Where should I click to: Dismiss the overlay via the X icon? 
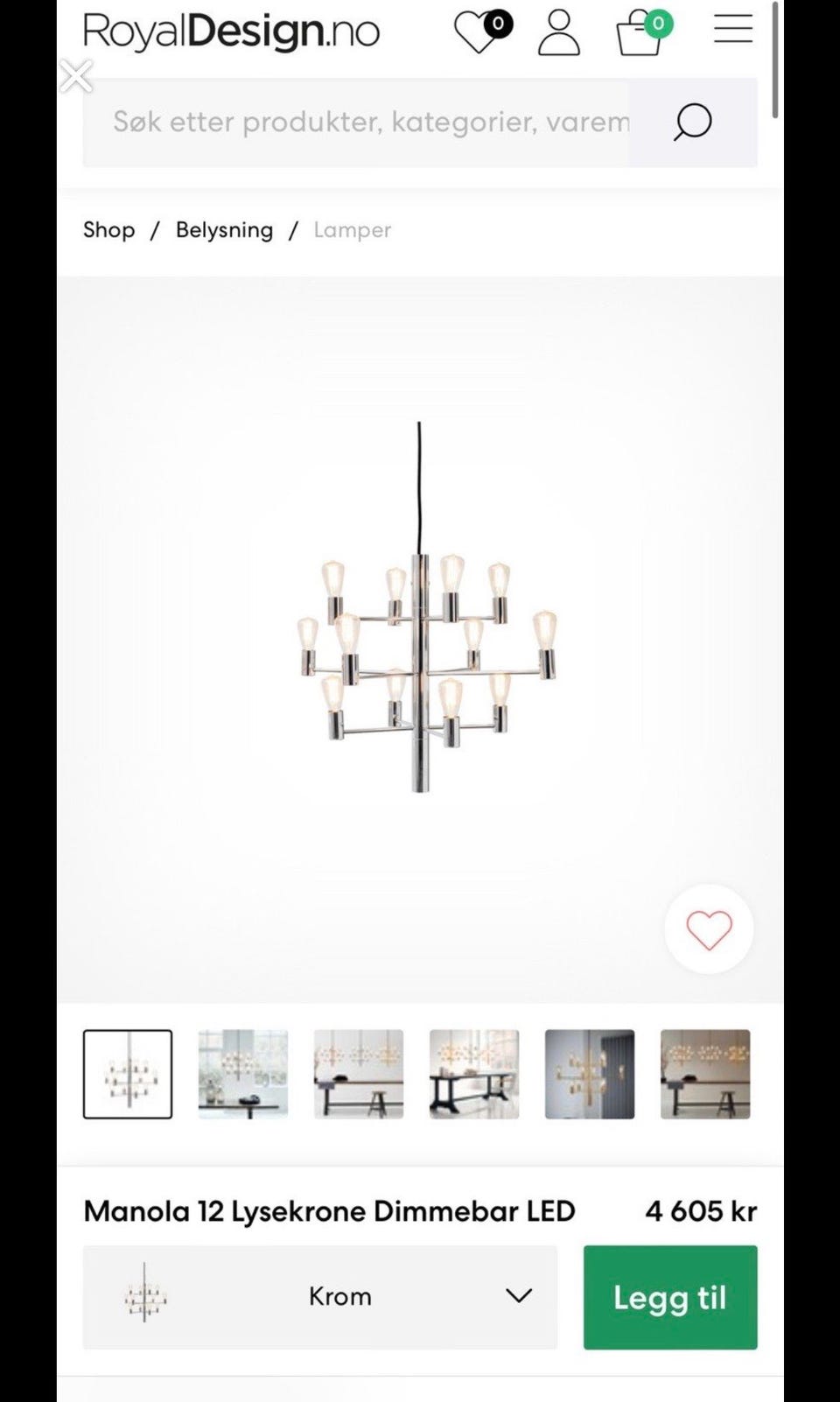pos(76,76)
